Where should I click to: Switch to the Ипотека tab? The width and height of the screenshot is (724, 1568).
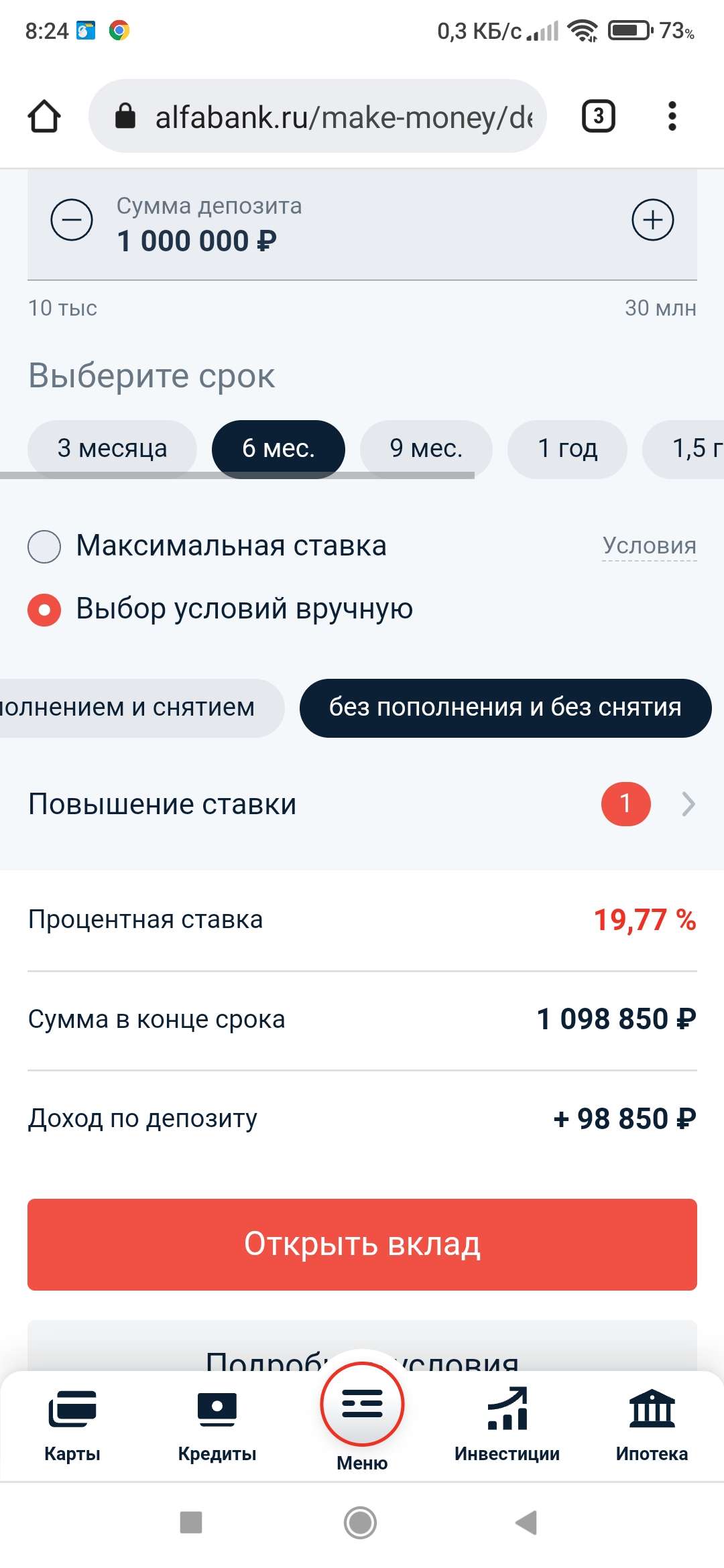coord(652,1423)
